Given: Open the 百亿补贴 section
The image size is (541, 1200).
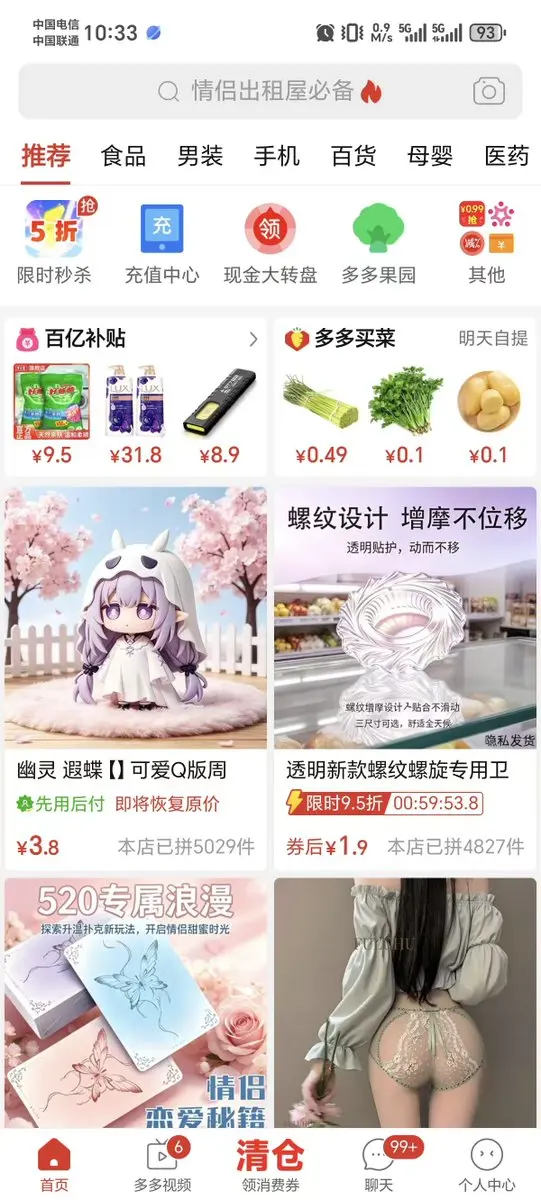Looking at the screenshot, I should coord(136,397).
